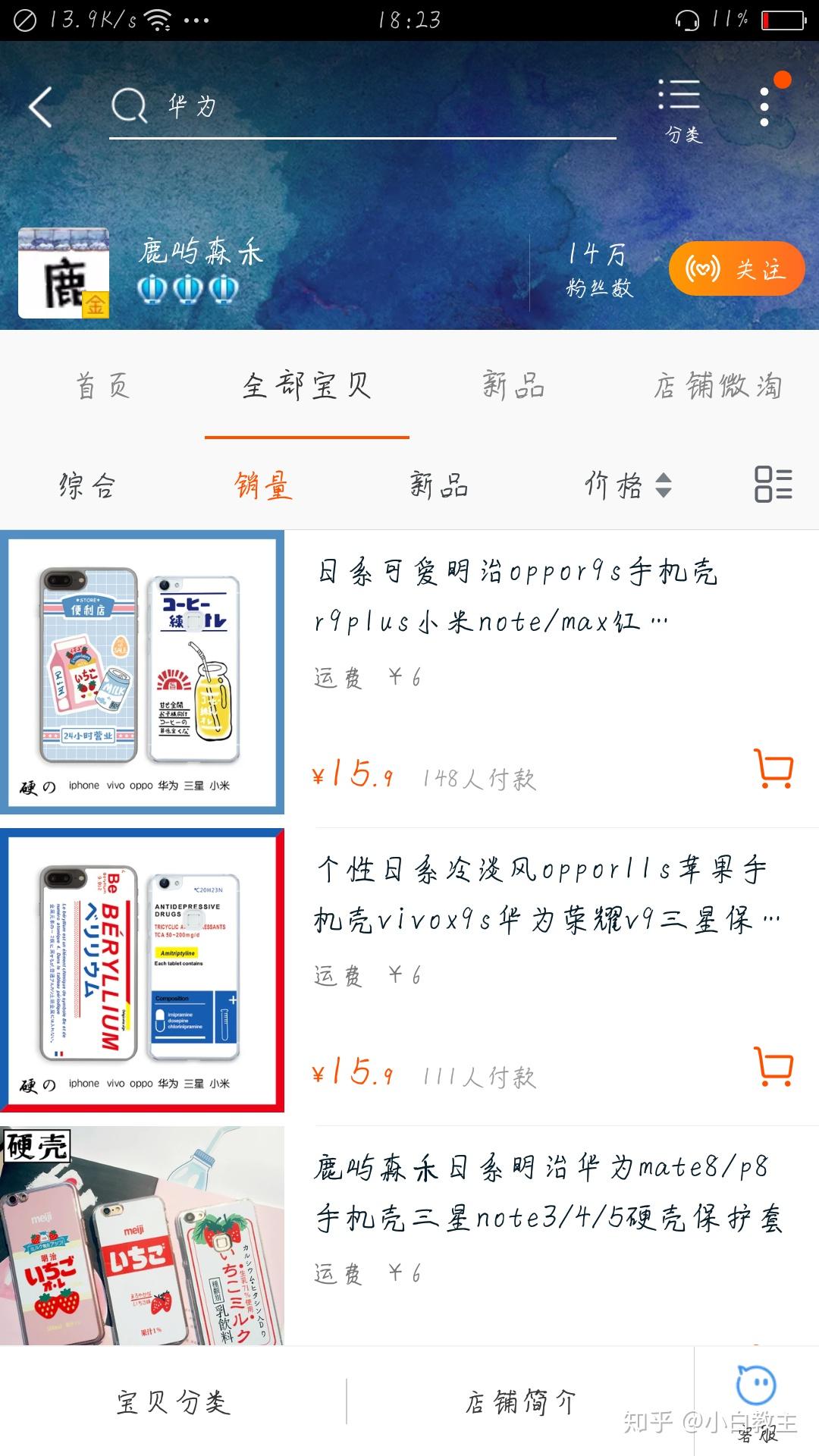
Task: Go back with the top-left arrow
Action: click(41, 106)
